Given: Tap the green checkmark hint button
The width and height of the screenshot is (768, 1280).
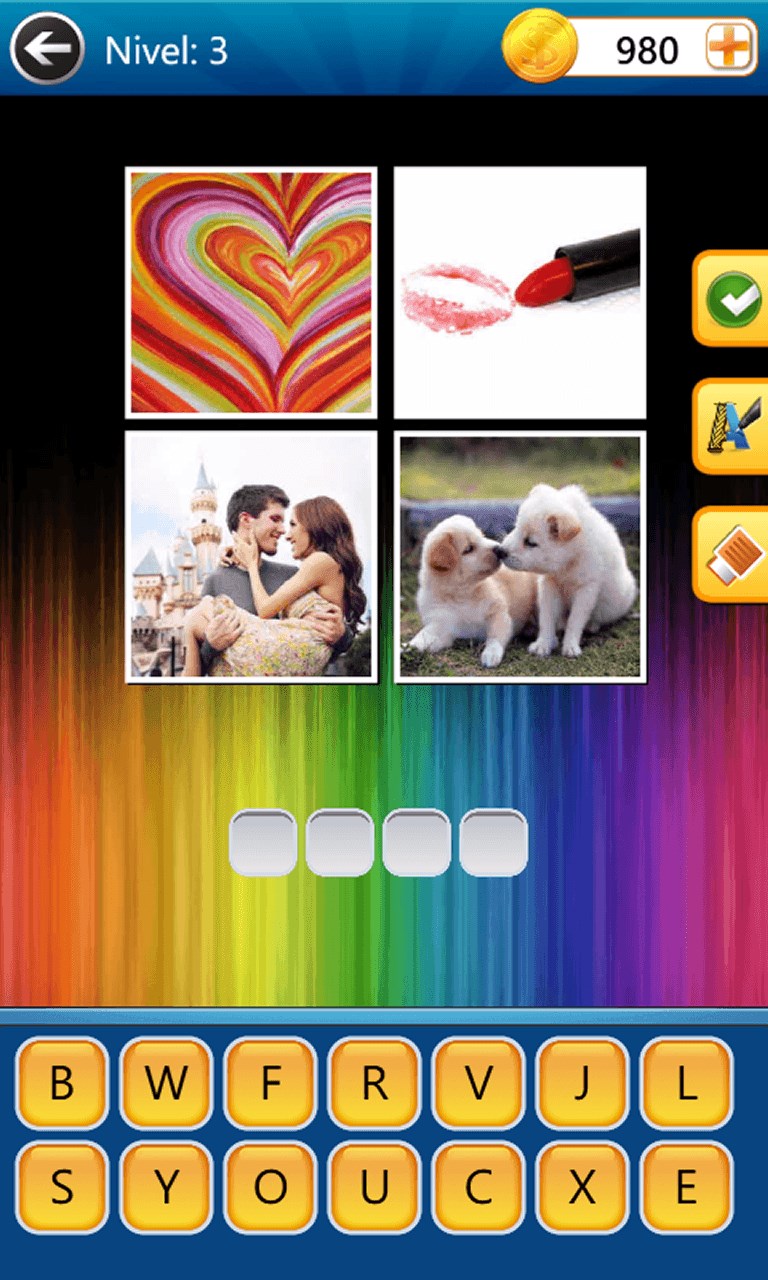Looking at the screenshot, I should click(x=733, y=300).
